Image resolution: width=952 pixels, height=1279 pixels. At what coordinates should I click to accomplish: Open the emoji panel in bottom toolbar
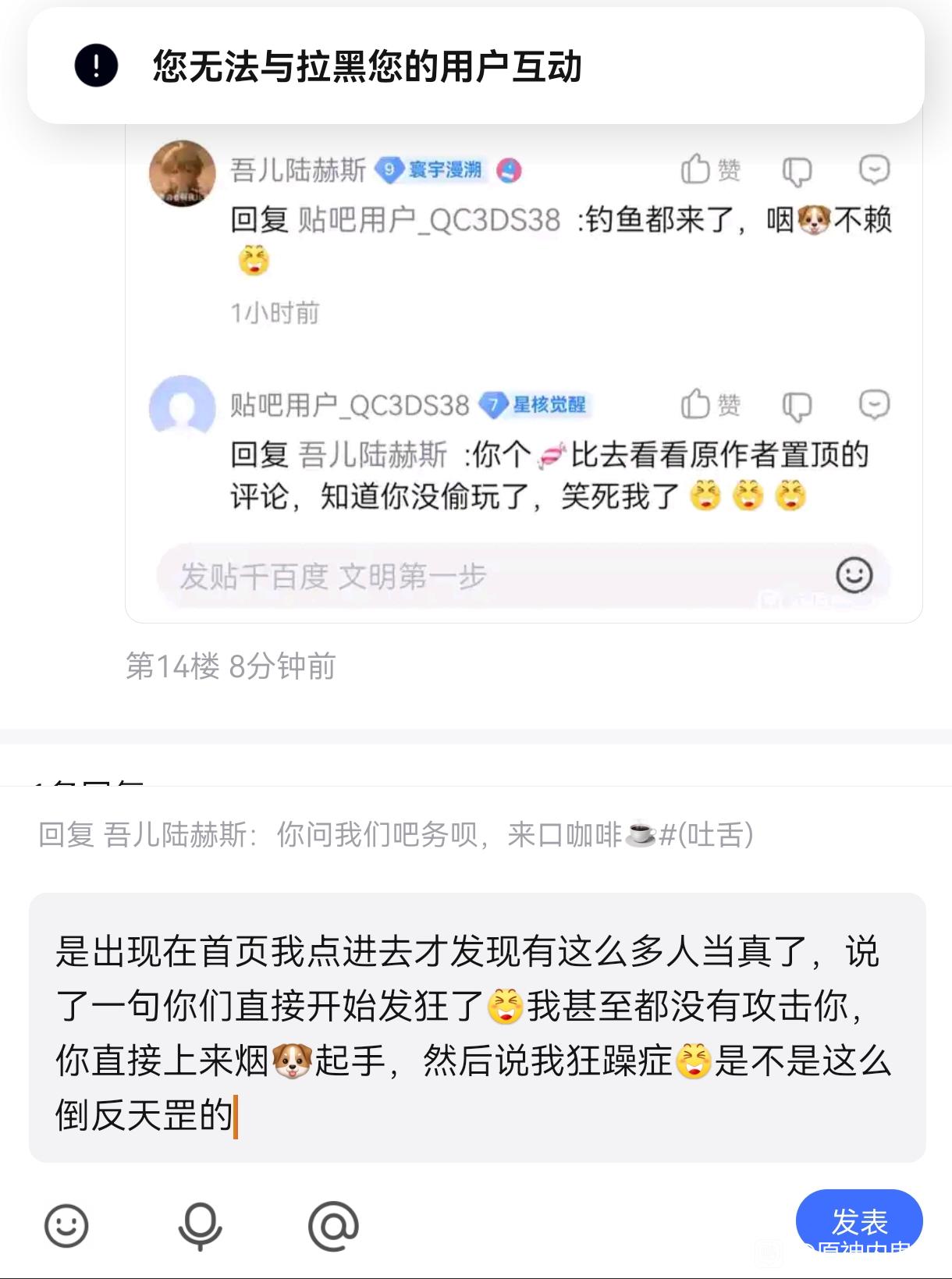point(66,1225)
